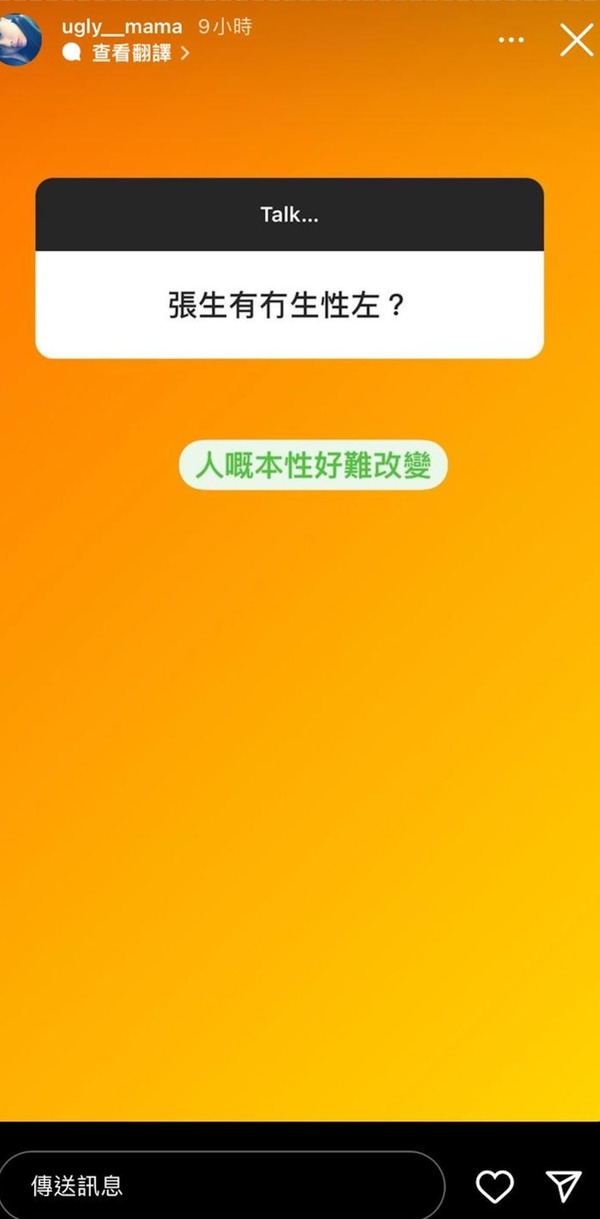Open ugly__mama's profile picture
This screenshot has height=1219, width=600.
click(x=21, y=40)
